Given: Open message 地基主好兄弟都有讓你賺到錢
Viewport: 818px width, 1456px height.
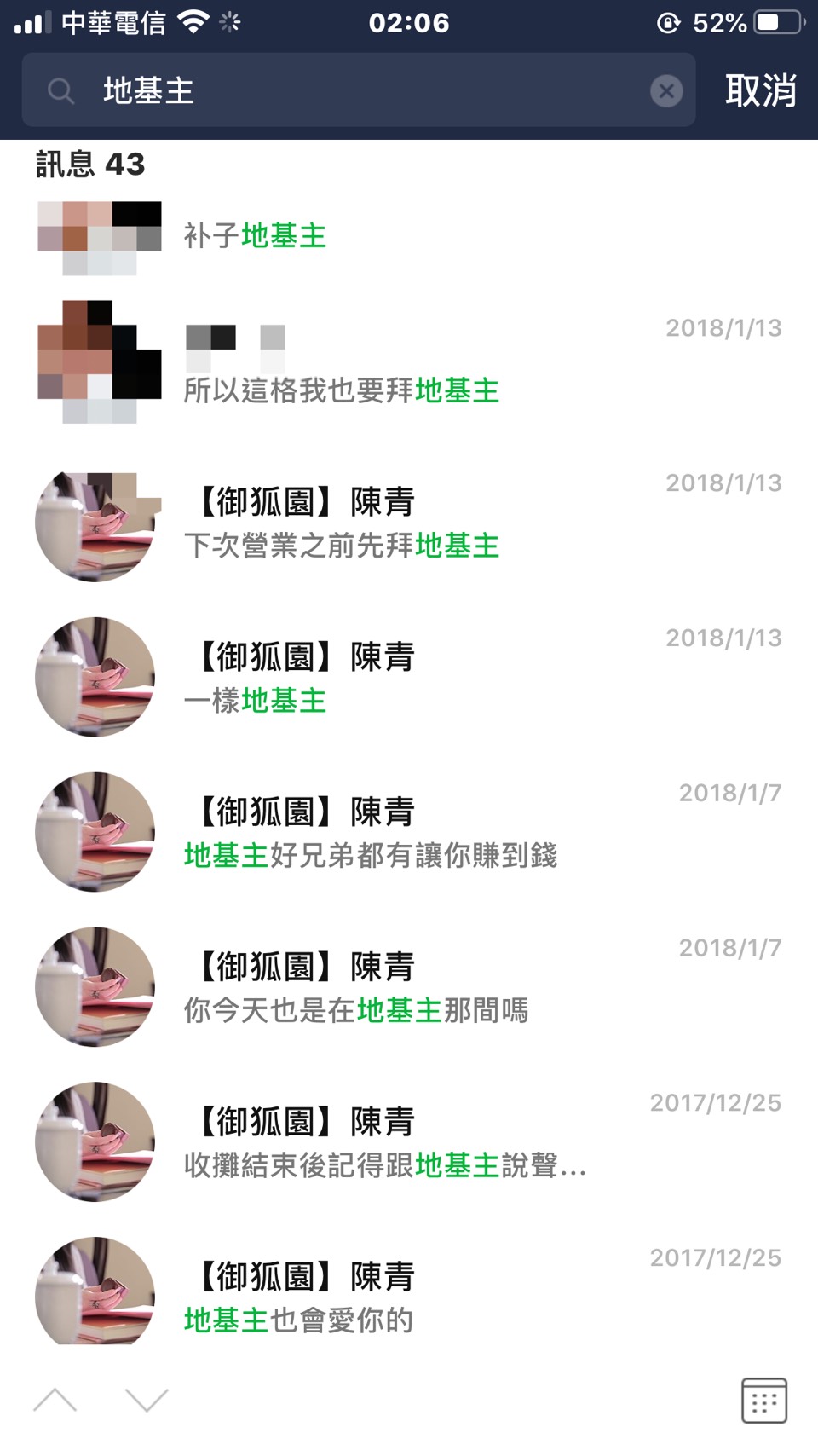Looking at the screenshot, I should tap(409, 834).
